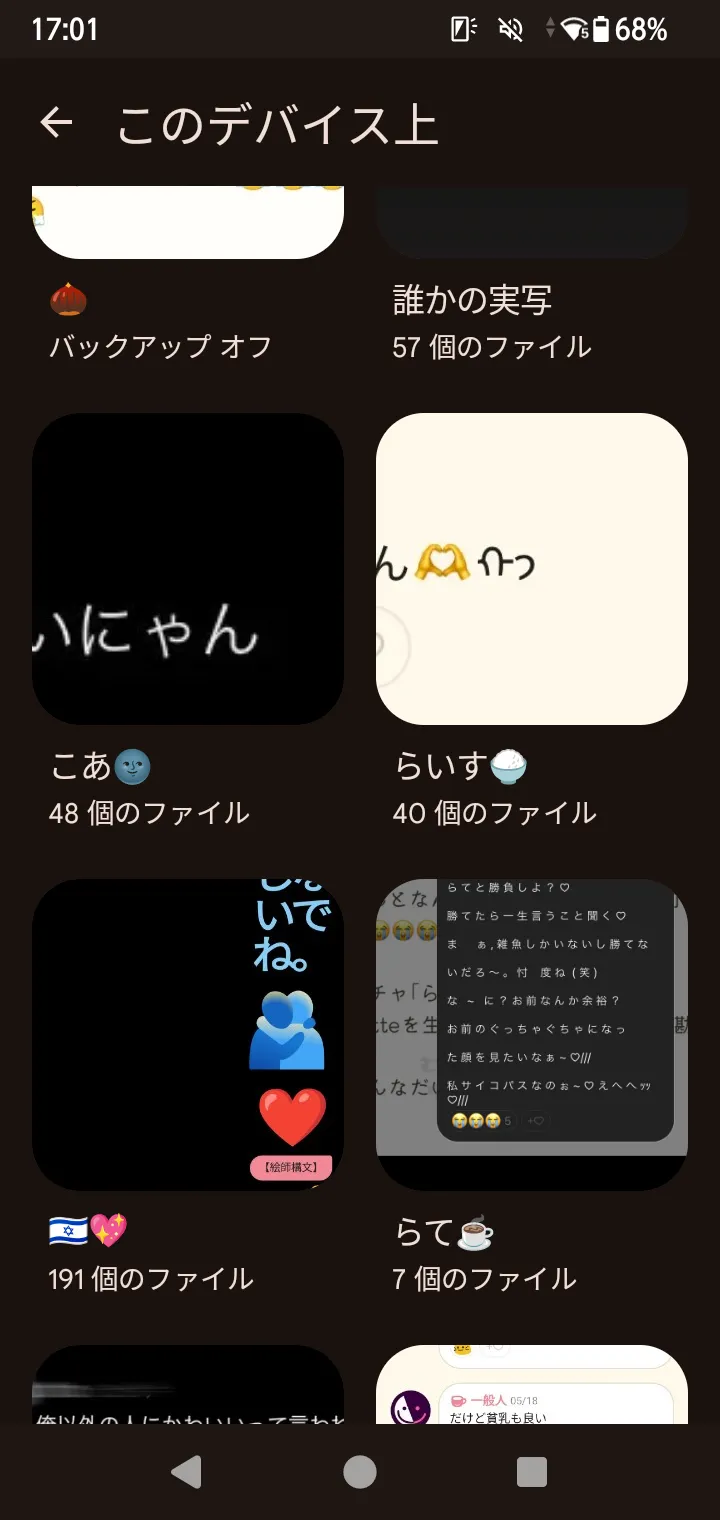The image size is (720, 1520).
Task: Open the こあ folder with 48 files
Action: coord(188,568)
